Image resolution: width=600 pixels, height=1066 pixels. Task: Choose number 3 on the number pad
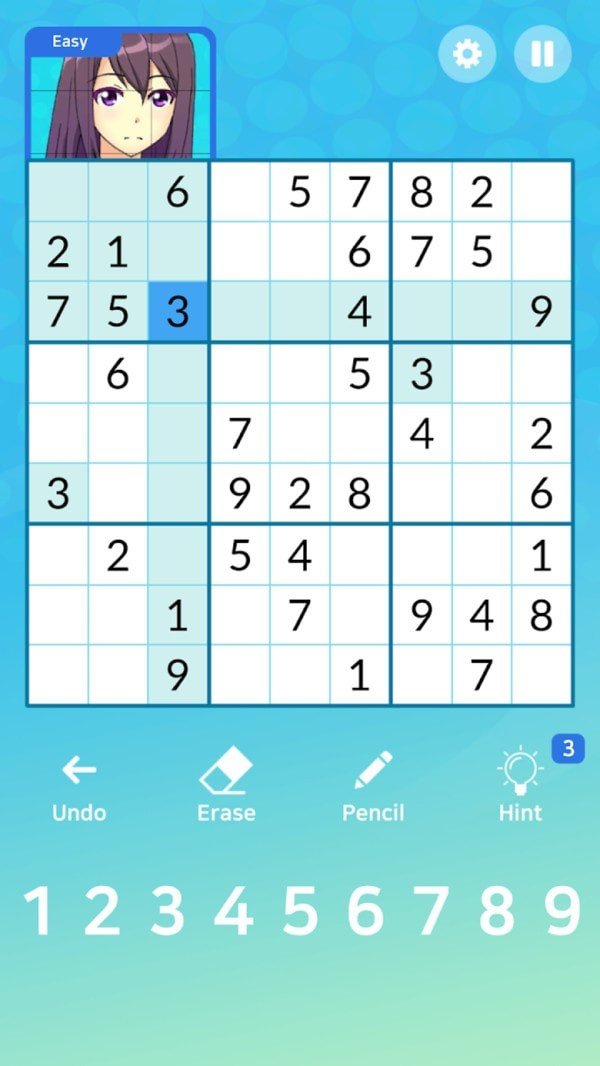click(167, 911)
